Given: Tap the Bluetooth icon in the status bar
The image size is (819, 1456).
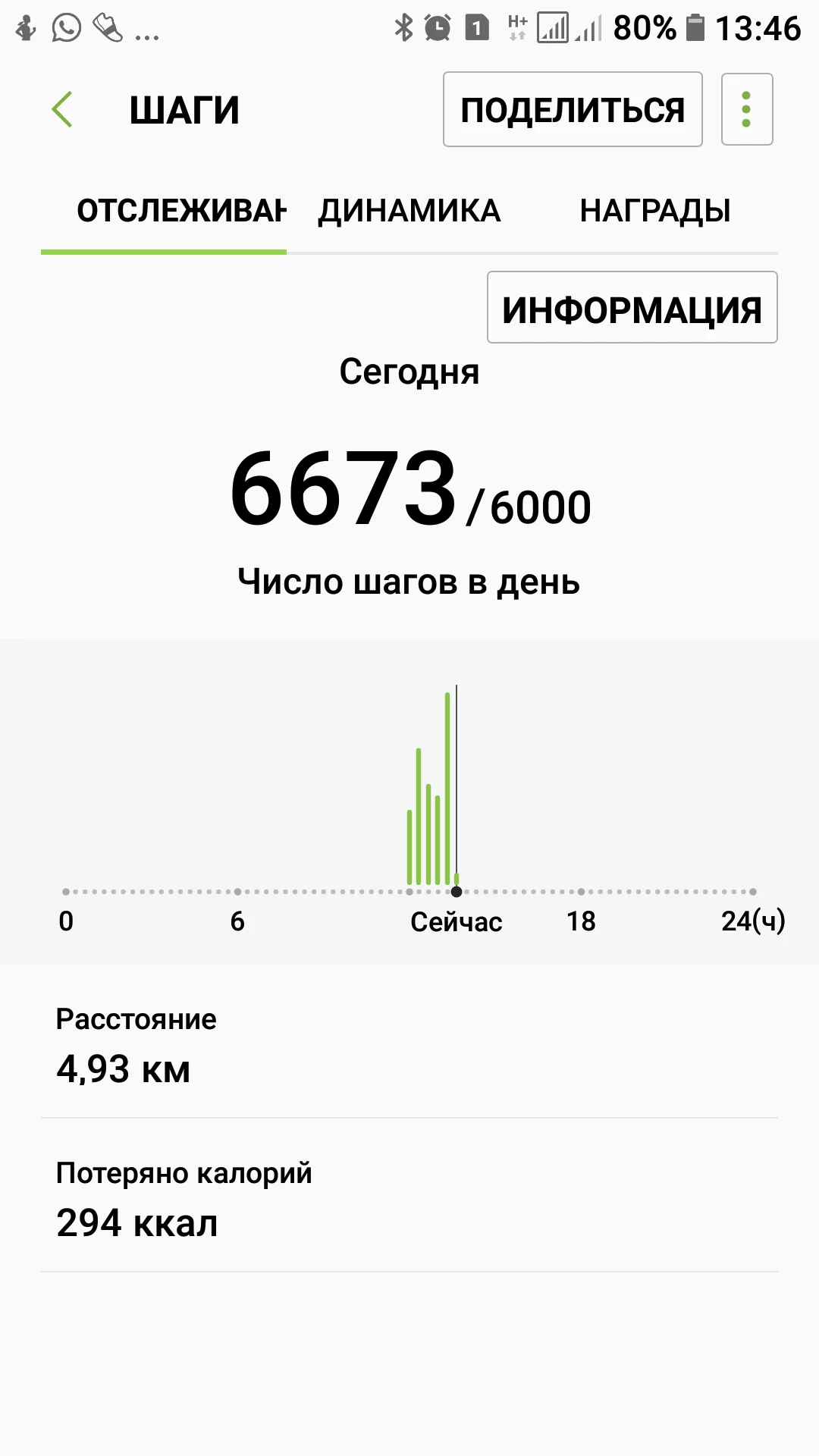Looking at the screenshot, I should tap(403, 25).
